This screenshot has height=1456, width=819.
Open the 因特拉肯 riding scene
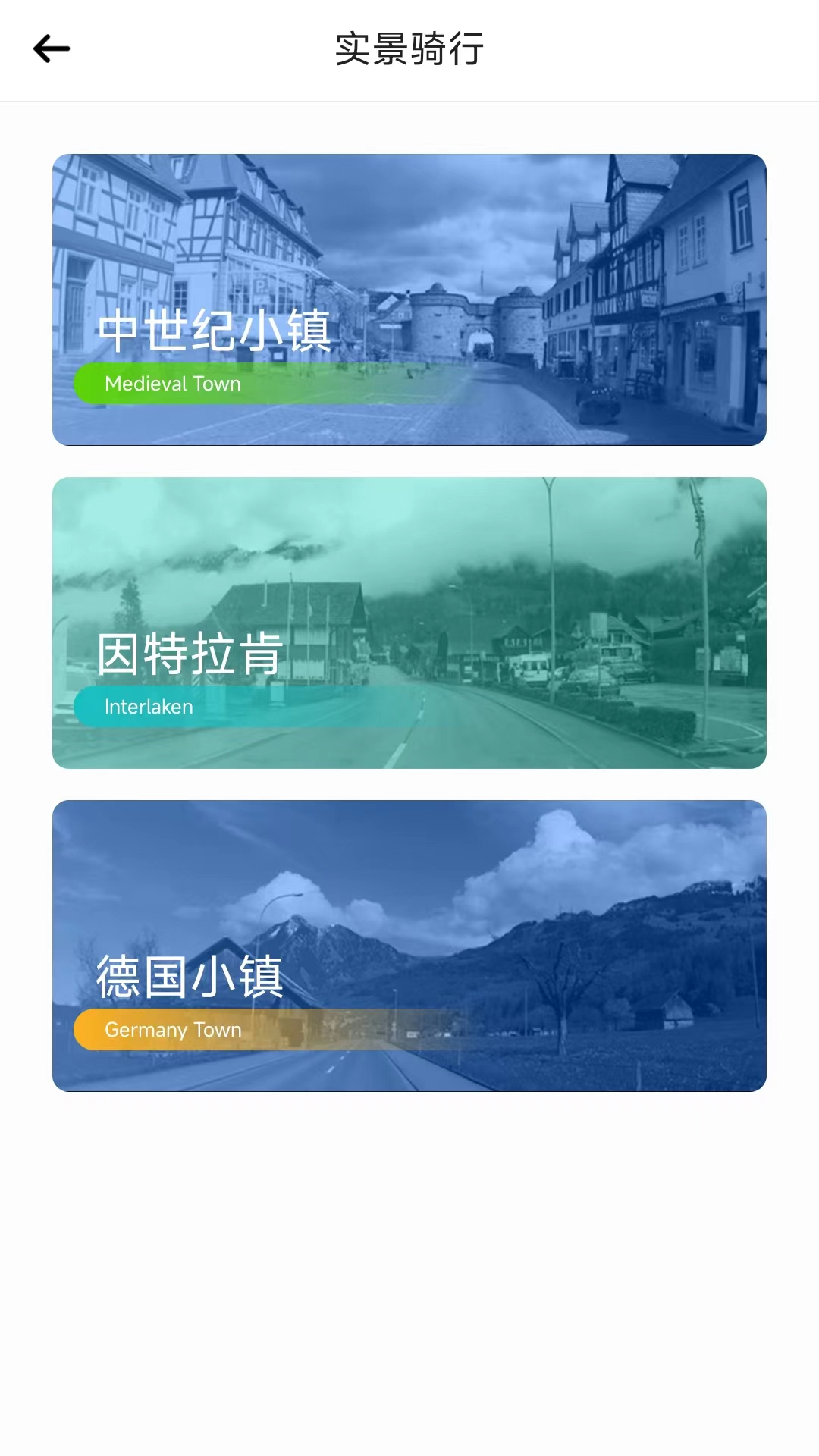(x=408, y=622)
